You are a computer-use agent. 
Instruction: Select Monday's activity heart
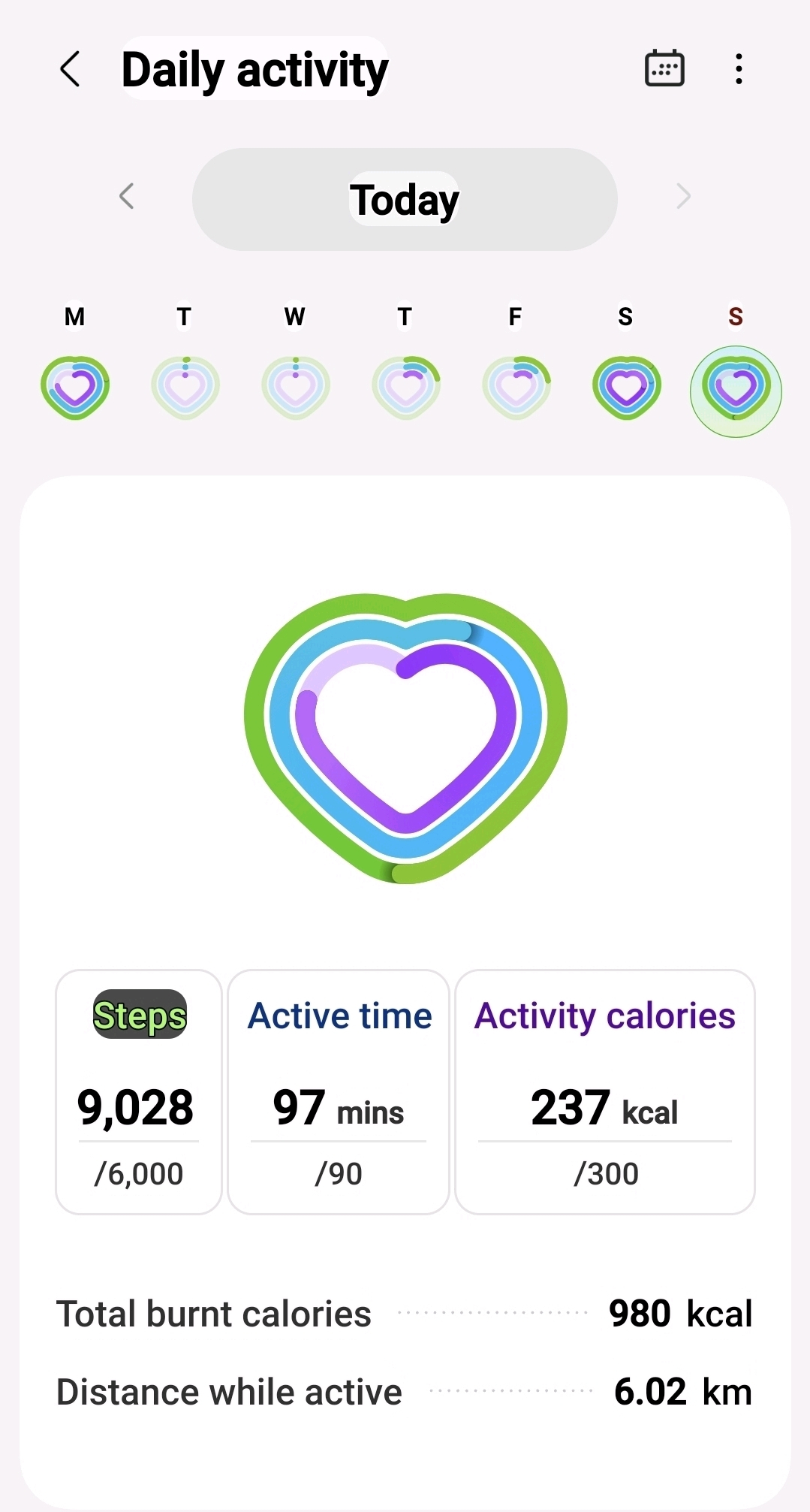75,388
